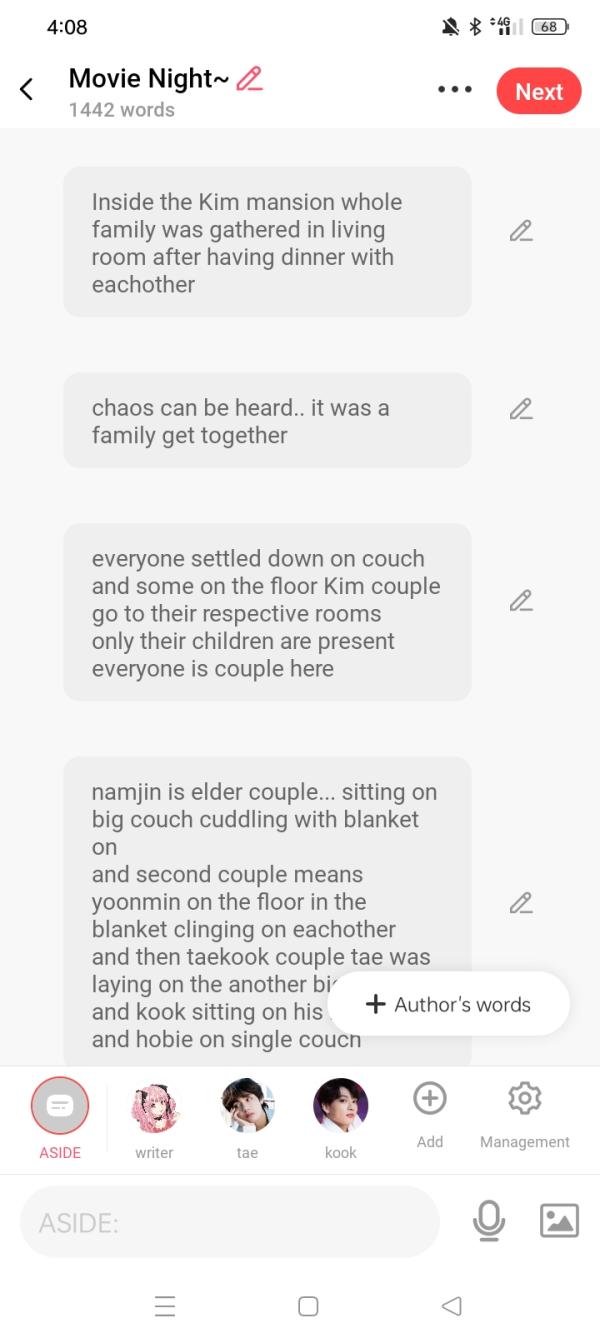The image size is (600, 1343).
Task: Edit the 'chaos can be heard' paragraph
Action: point(520,409)
